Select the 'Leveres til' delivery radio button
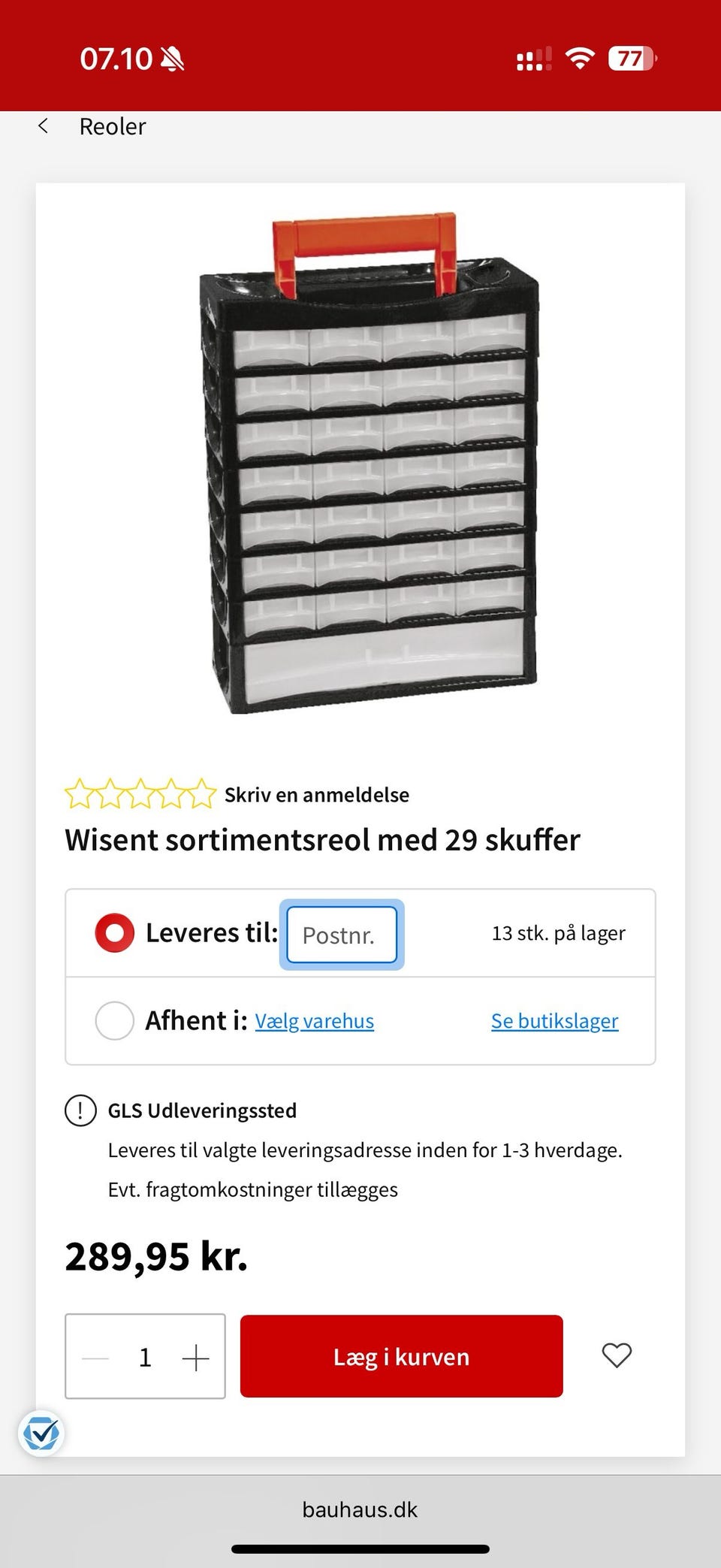Image resolution: width=721 pixels, height=1568 pixels. pos(114,932)
